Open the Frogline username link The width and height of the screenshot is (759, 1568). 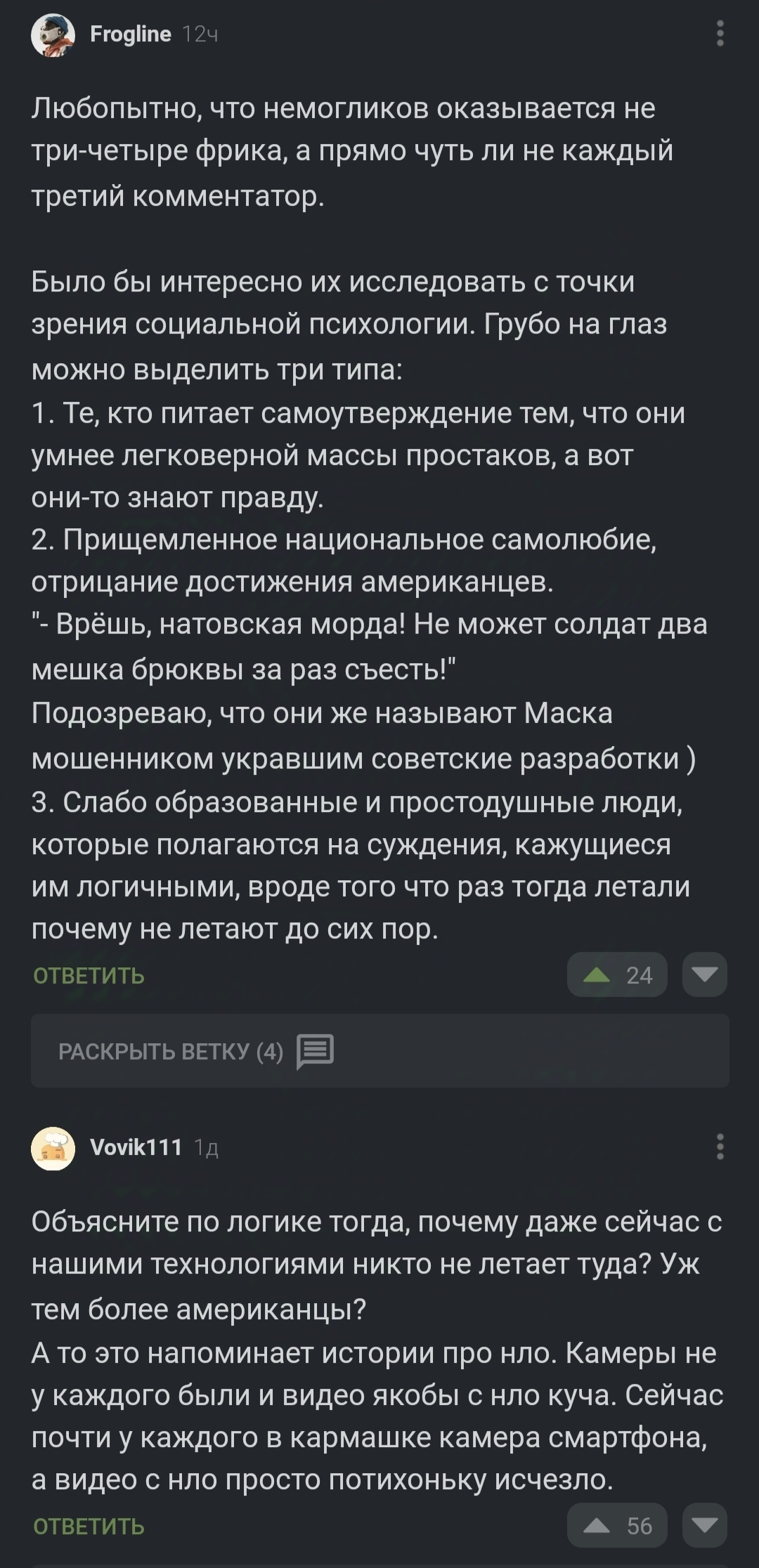(131, 34)
